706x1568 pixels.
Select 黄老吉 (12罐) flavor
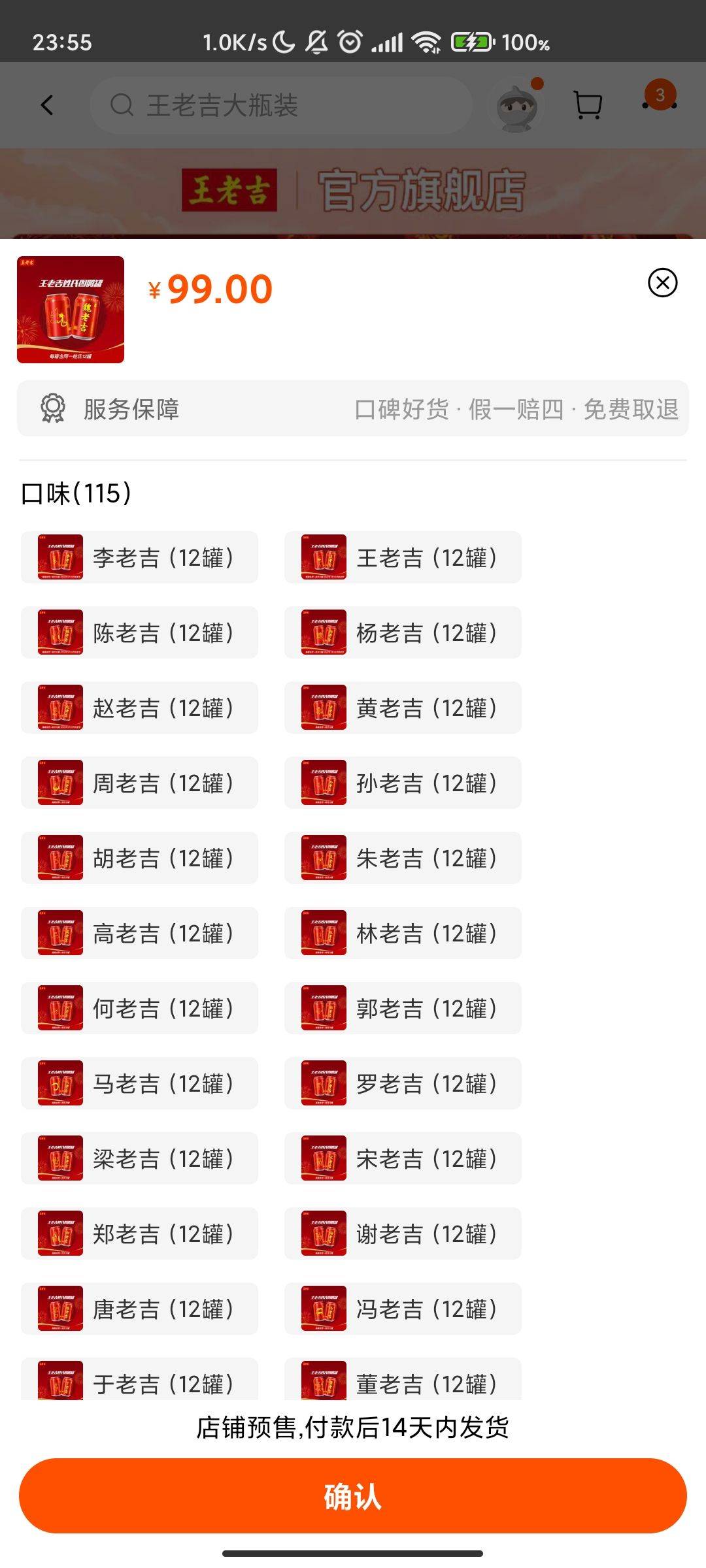(403, 708)
